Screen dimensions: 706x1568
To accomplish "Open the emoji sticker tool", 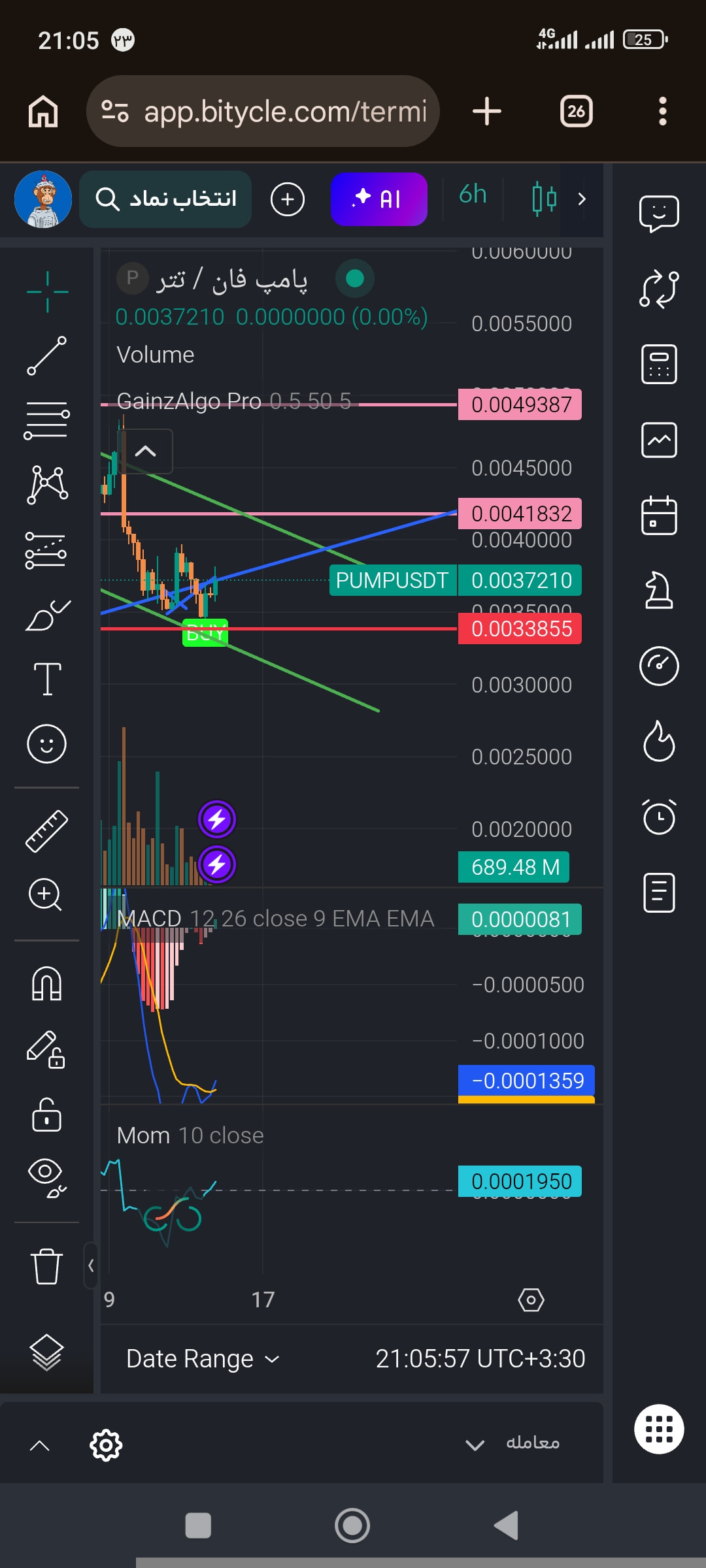I will pyautogui.click(x=46, y=743).
